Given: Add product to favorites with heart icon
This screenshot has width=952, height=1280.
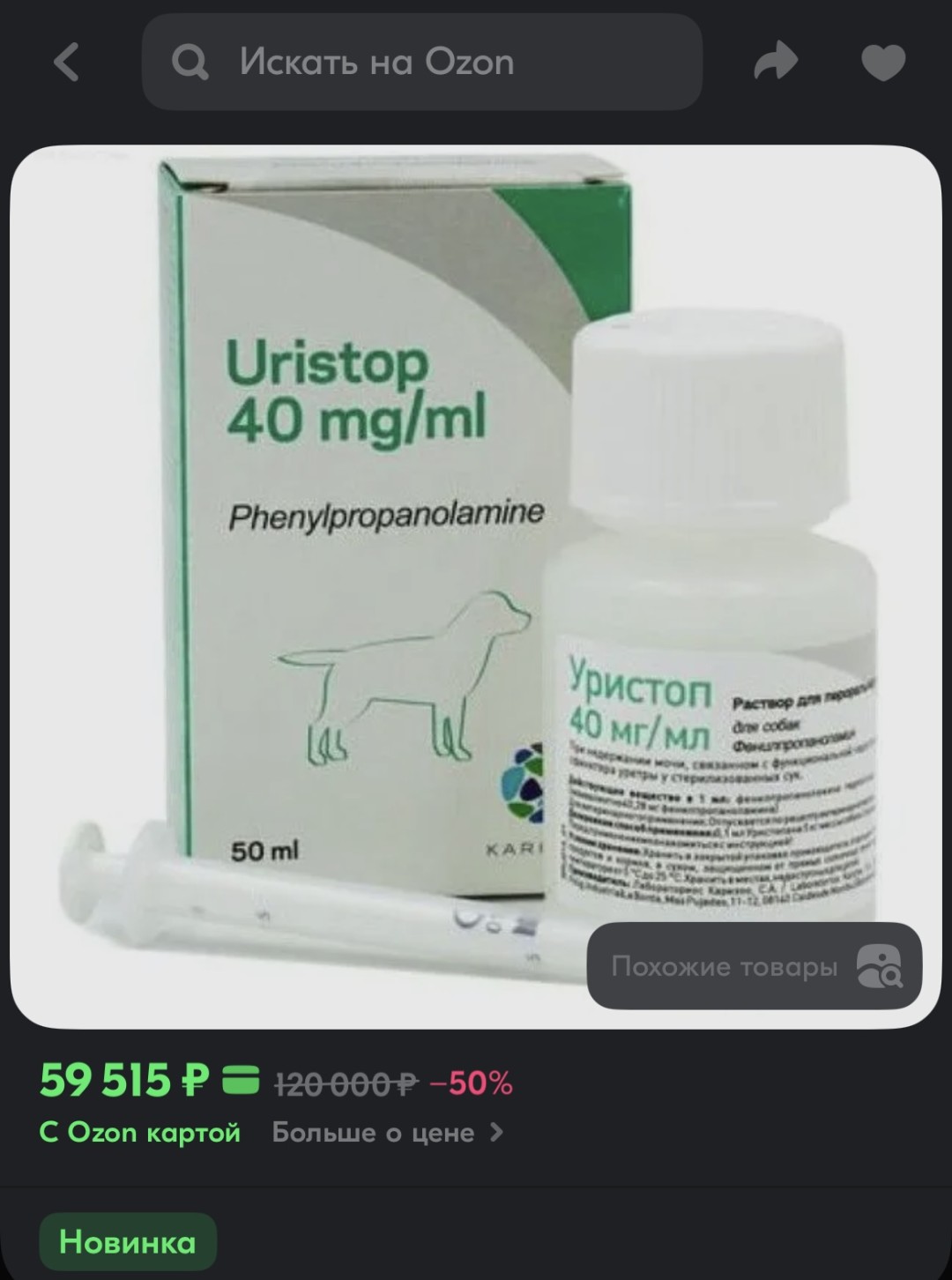Looking at the screenshot, I should [x=882, y=63].
